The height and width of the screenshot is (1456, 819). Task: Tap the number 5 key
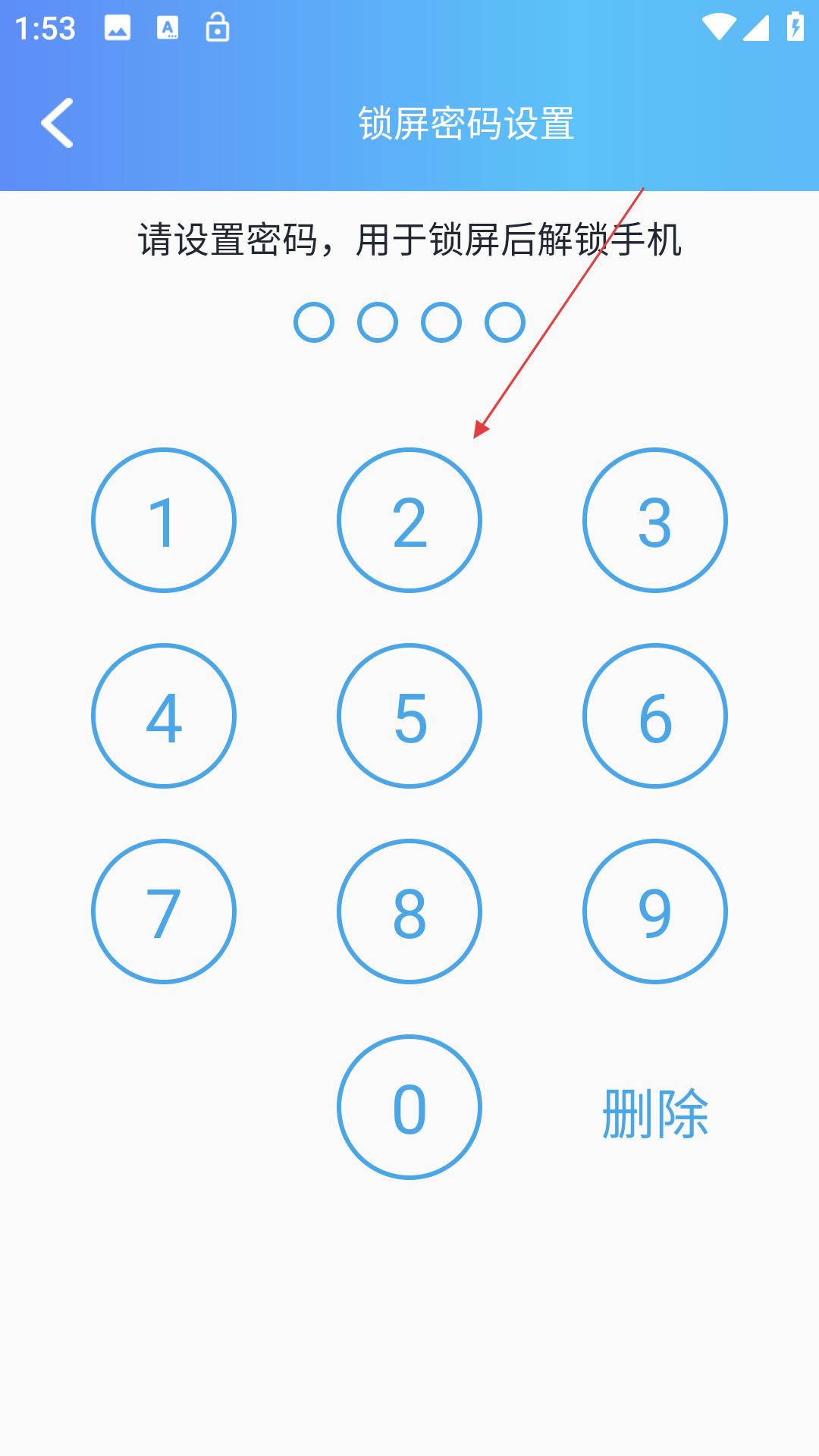(x=409, y=716)
